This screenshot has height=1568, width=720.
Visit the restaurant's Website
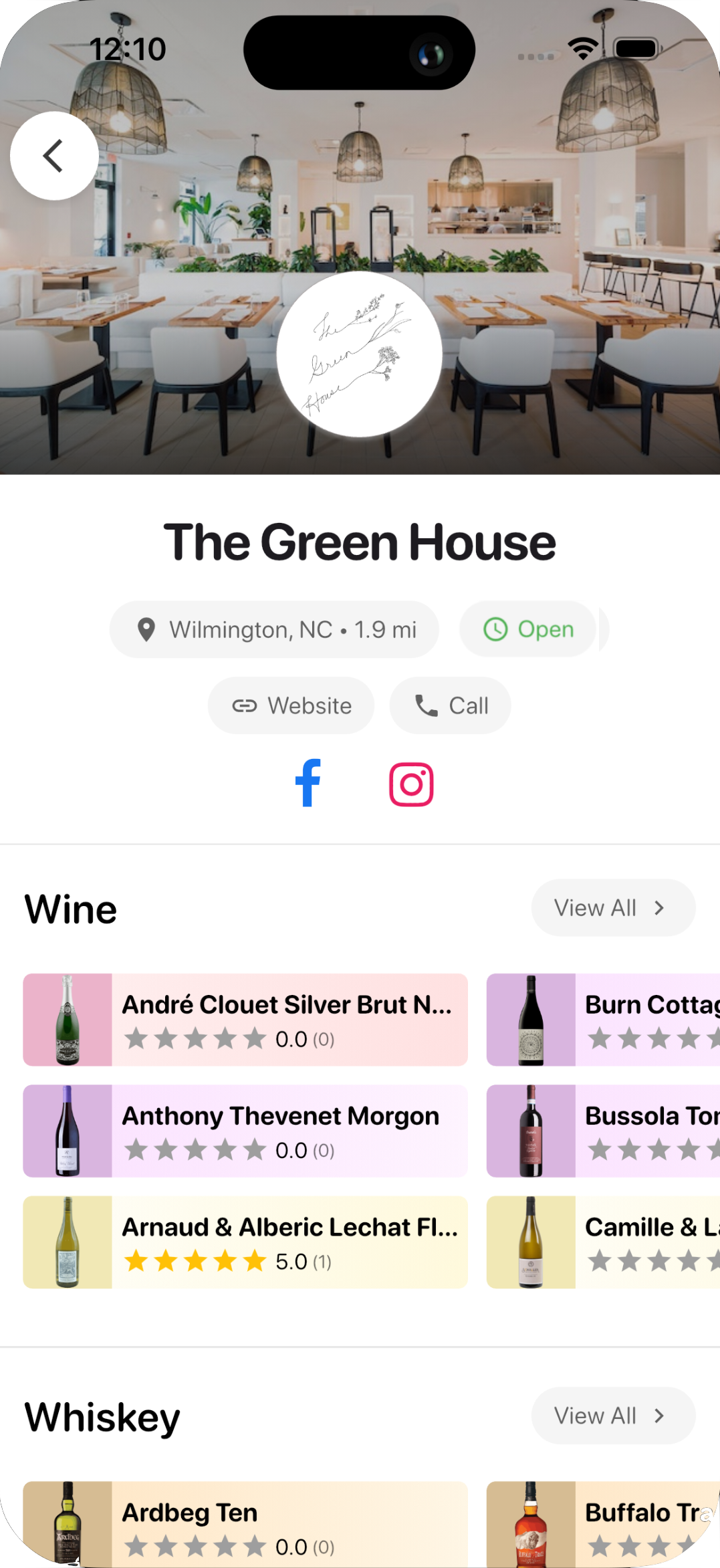click(x=291, y=705)
